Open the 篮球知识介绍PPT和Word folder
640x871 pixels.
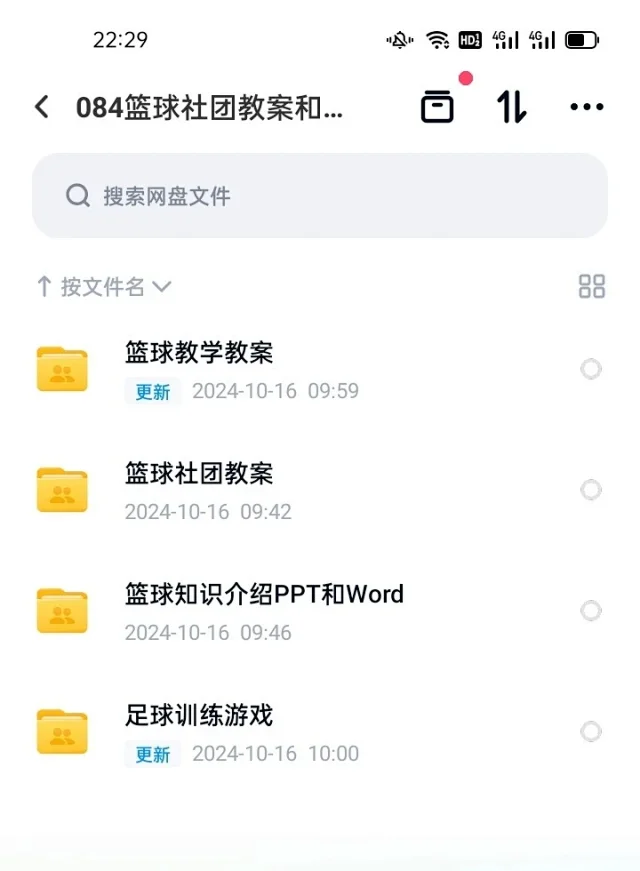tap(264, 594)
